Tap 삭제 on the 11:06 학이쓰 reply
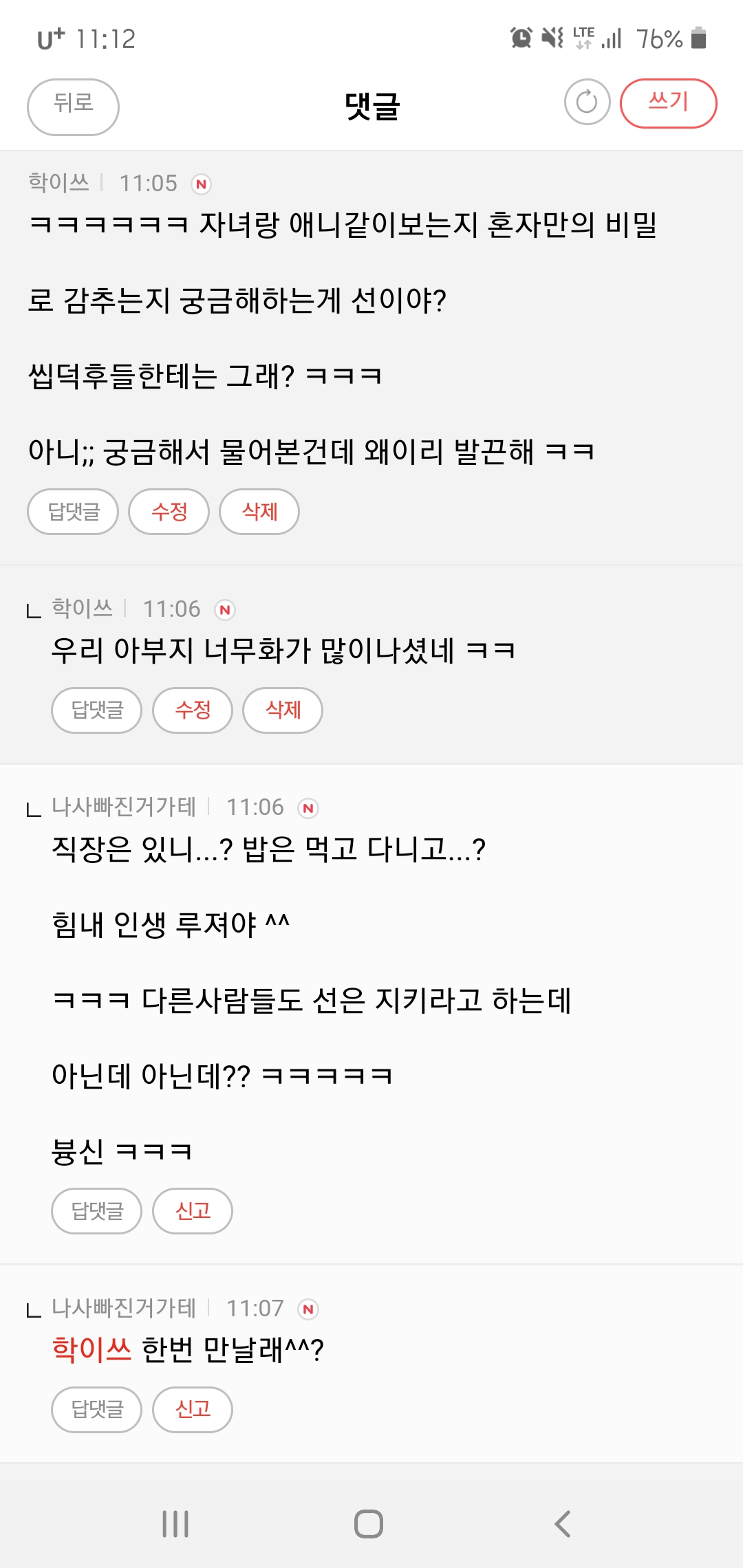The width and height of the screenshot is (743, 1568). pos(283,710)
